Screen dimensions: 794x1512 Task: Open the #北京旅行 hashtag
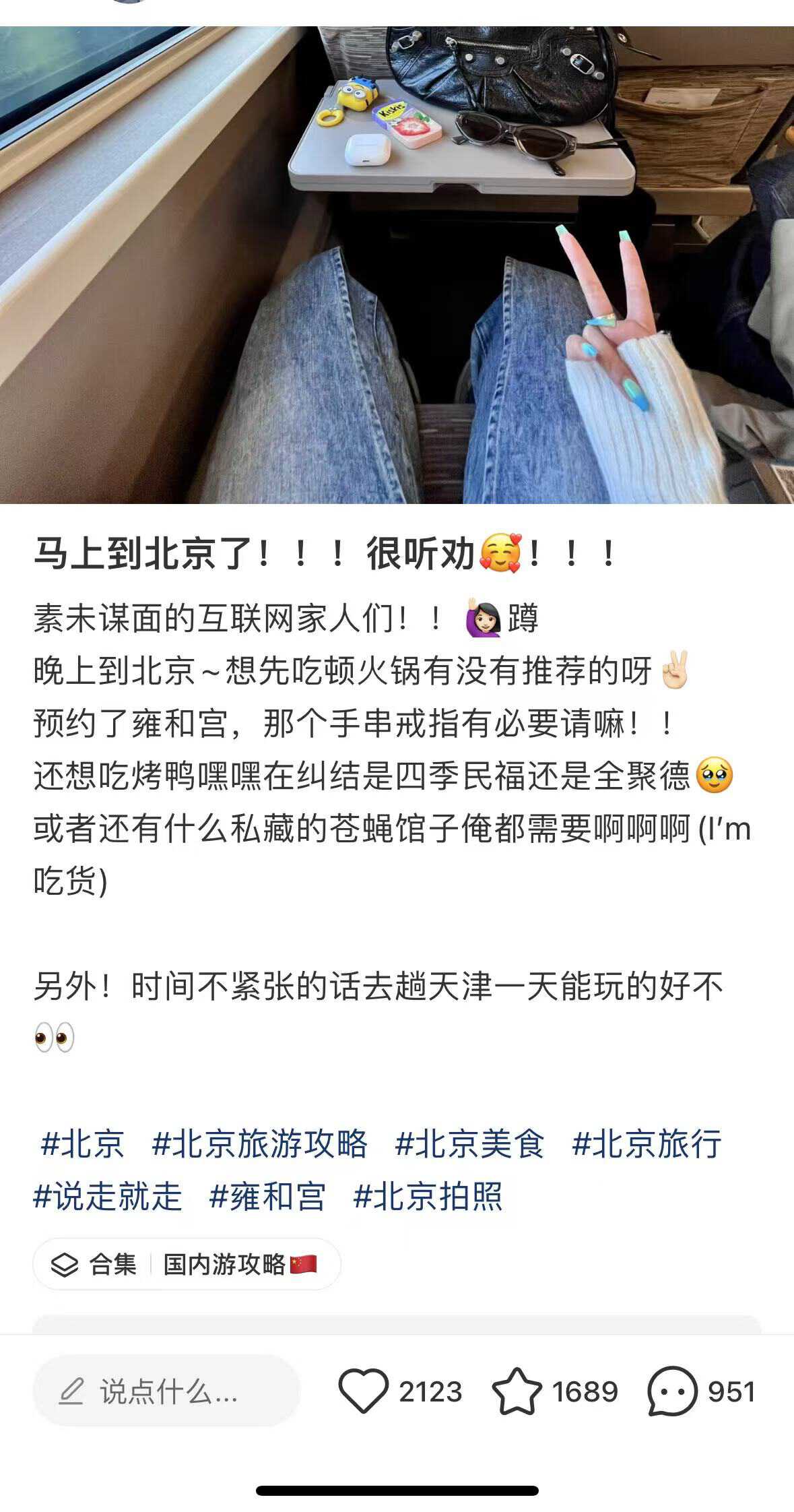point(647,1143)
